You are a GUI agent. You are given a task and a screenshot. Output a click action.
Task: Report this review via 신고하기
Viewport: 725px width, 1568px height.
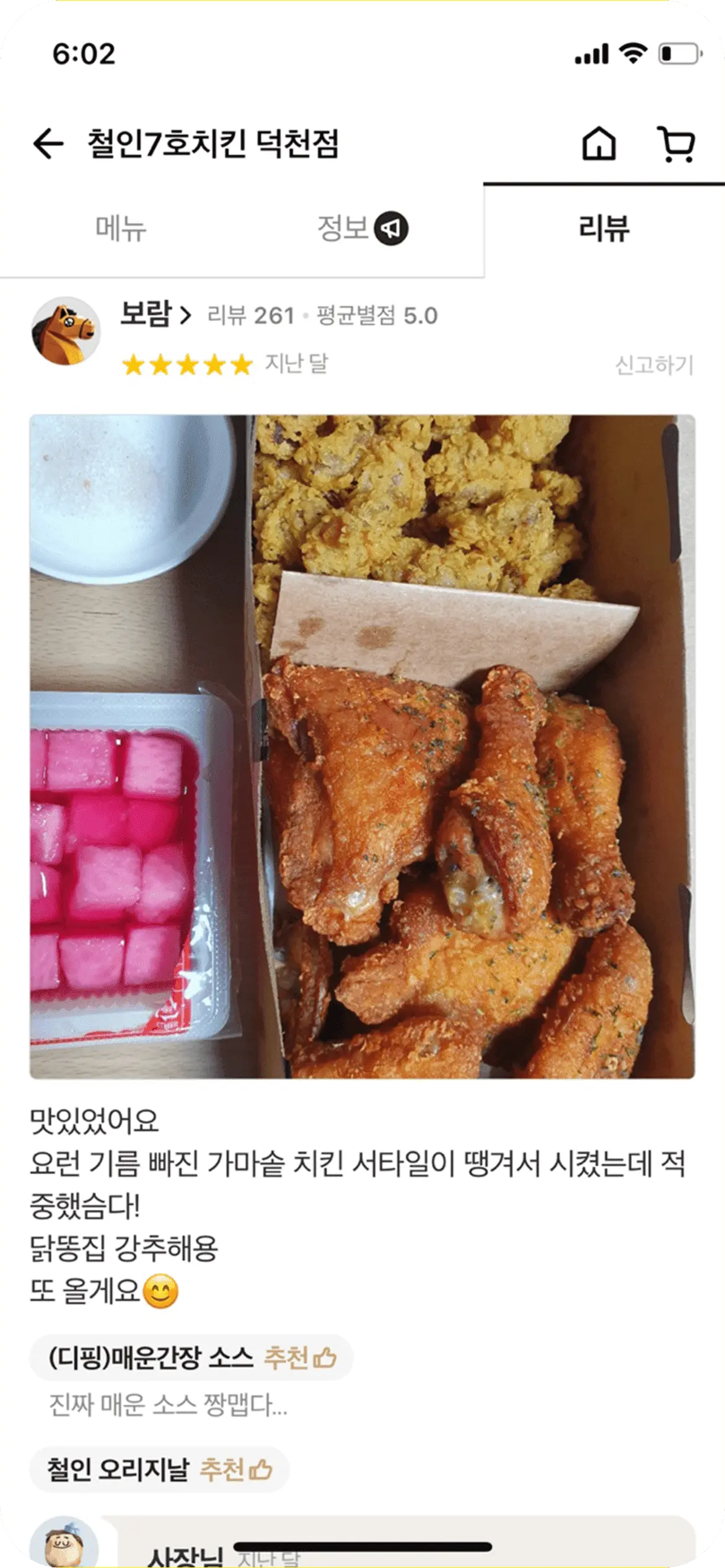(654, 365)
